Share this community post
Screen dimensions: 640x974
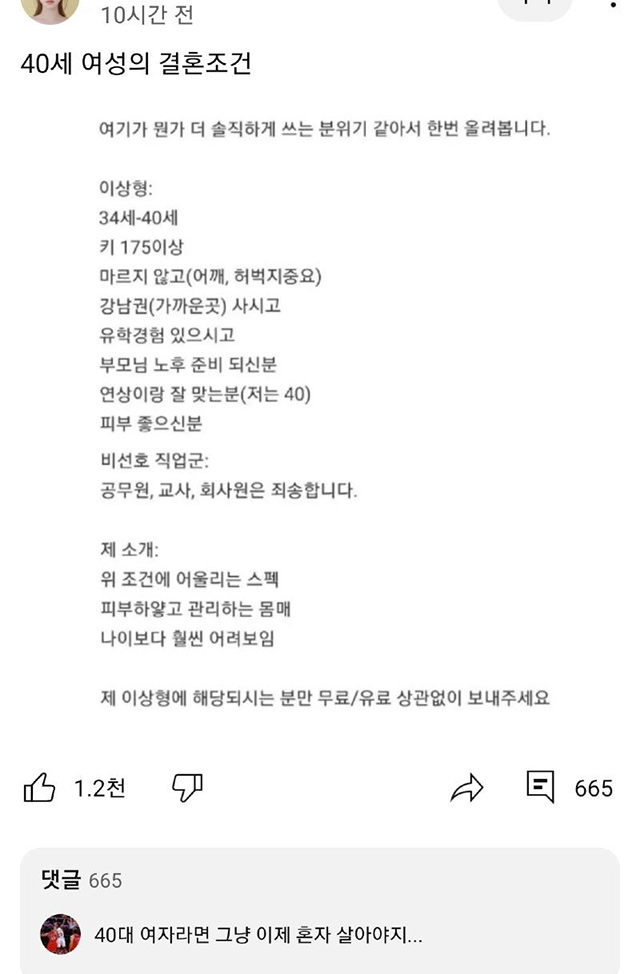(466, 789)
